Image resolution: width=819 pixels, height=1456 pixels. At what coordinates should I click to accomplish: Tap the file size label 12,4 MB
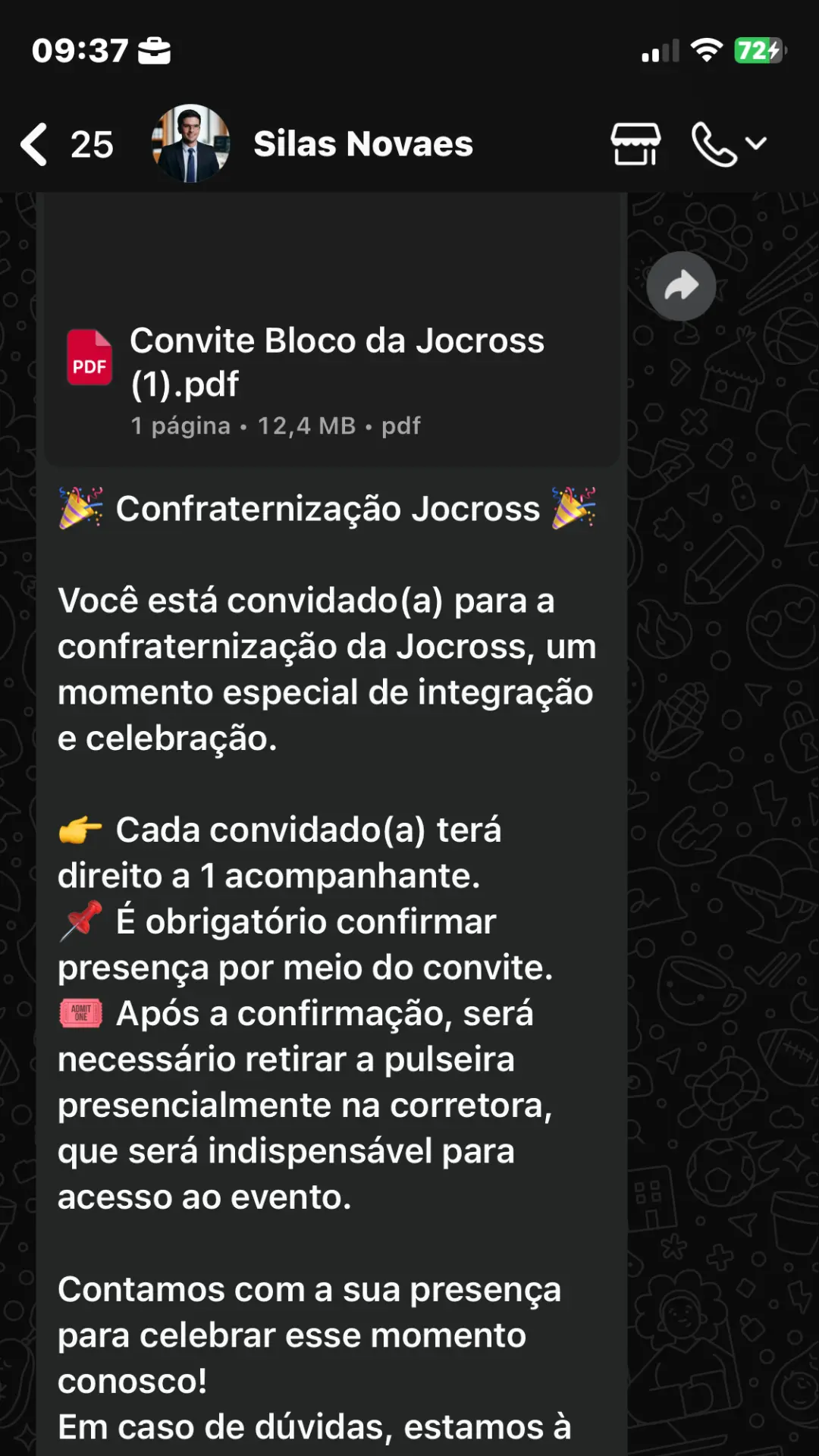click(x=305, y=426)
